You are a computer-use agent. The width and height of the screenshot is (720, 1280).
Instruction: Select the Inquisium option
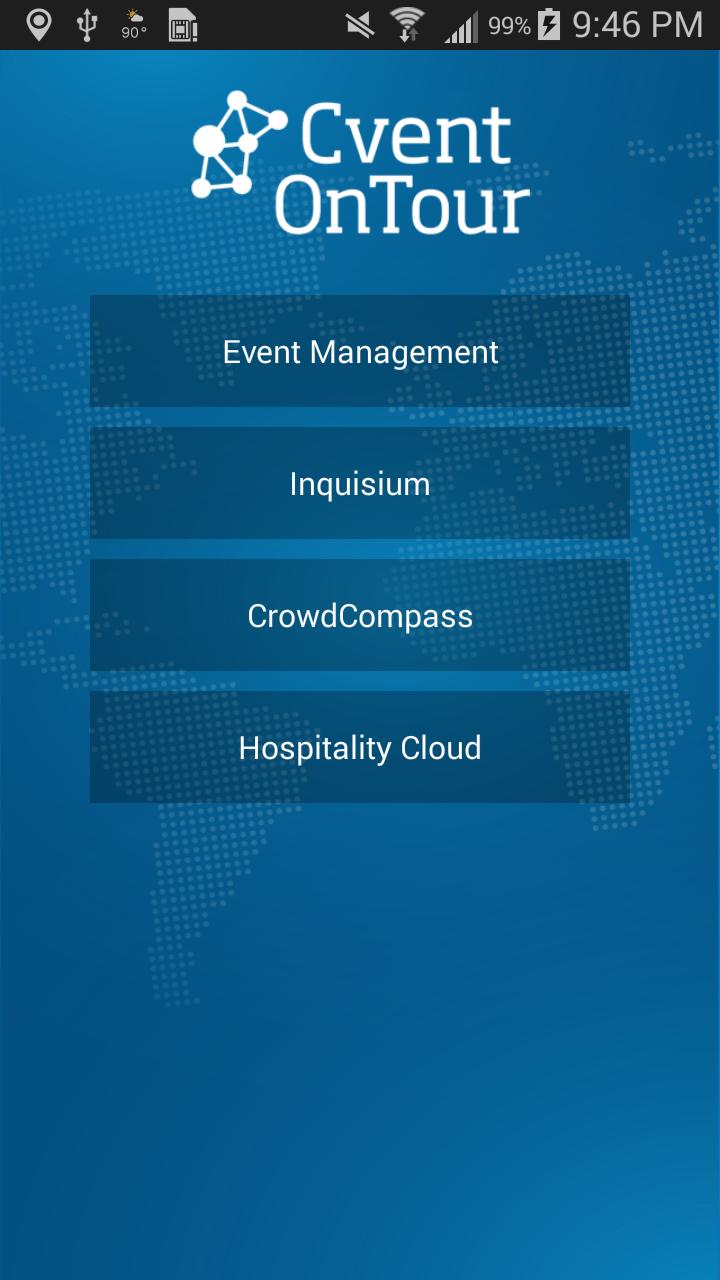click(360, 483)
